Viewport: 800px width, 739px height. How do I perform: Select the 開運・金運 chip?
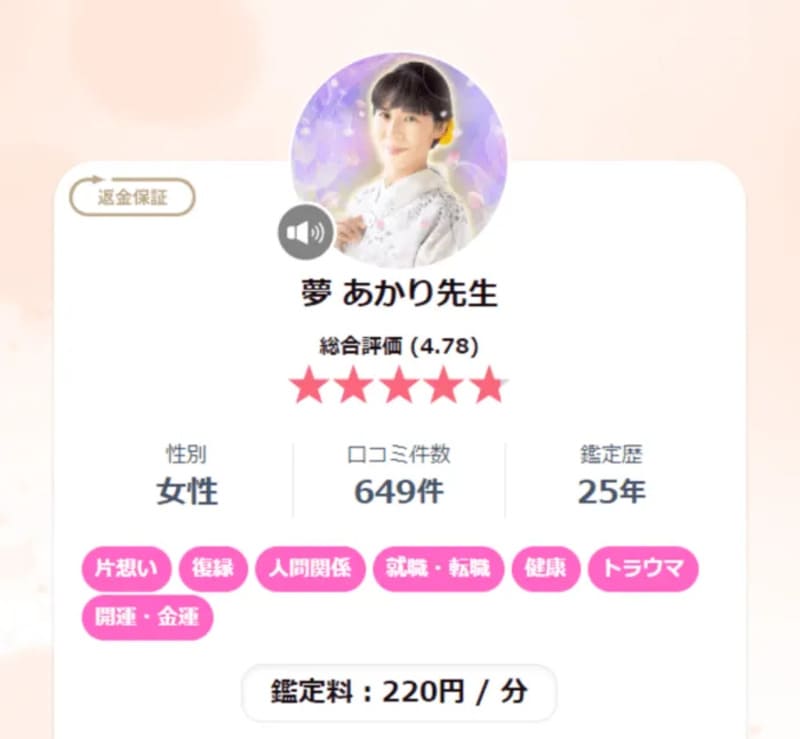click(x=147, y=617)
